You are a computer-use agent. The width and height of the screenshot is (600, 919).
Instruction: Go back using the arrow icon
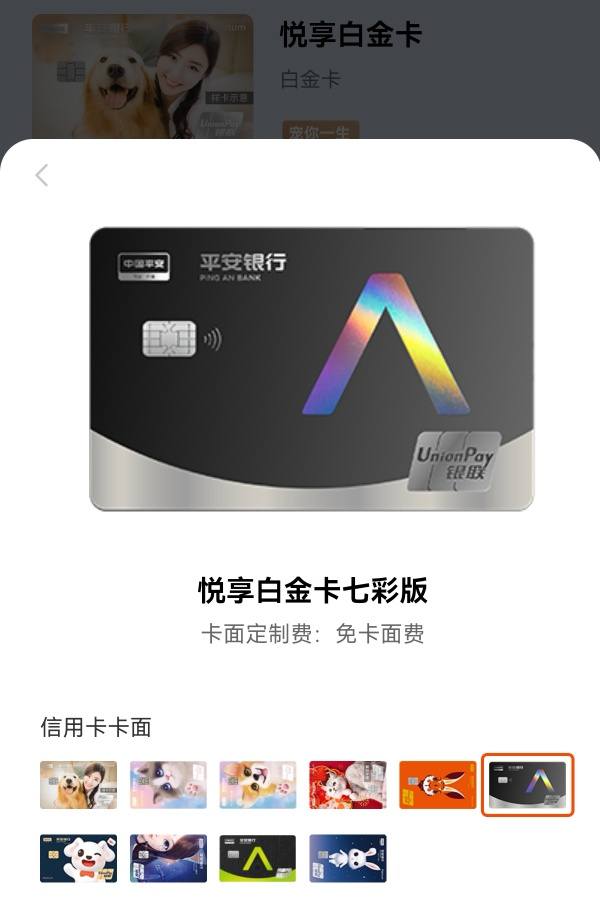pos(41,175)
